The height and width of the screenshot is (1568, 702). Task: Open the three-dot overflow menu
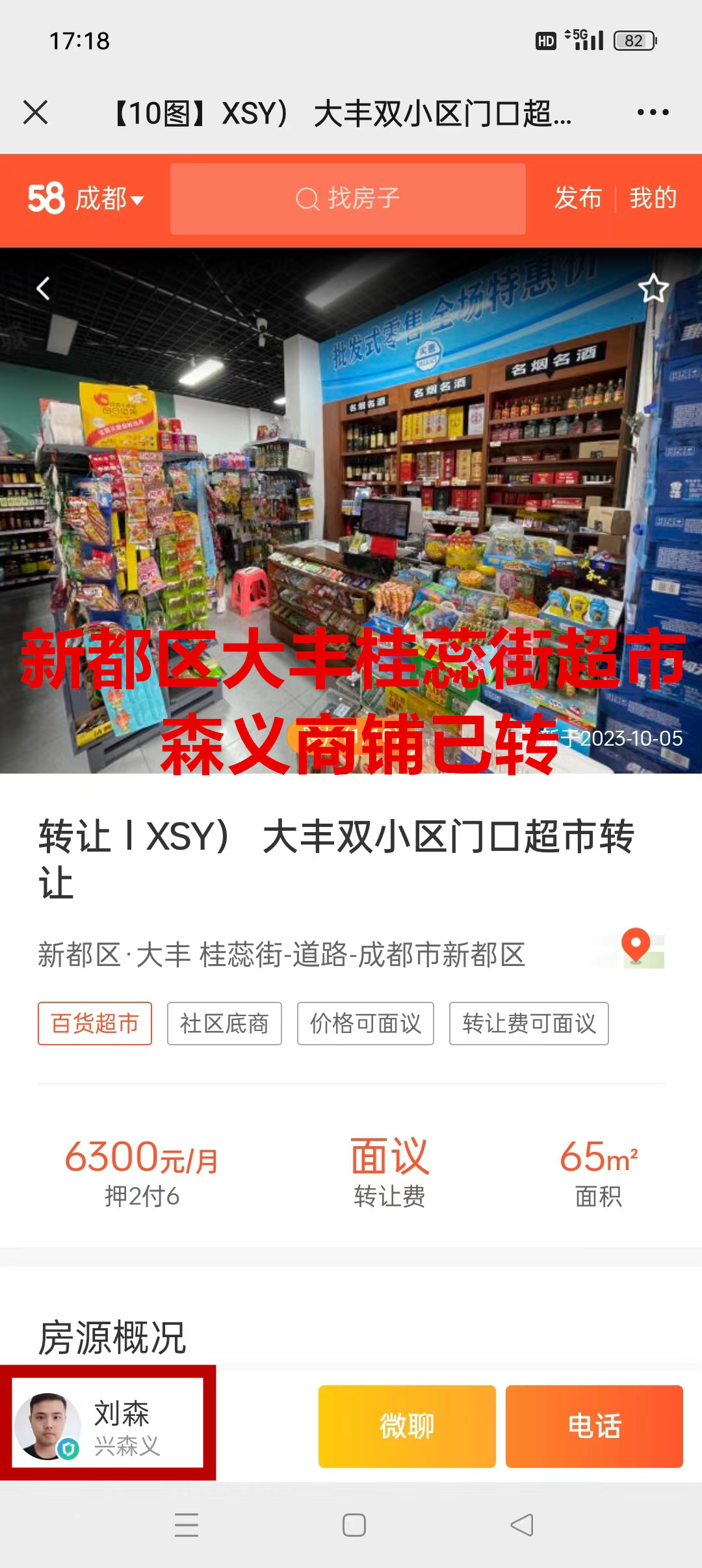coord(653,112)
